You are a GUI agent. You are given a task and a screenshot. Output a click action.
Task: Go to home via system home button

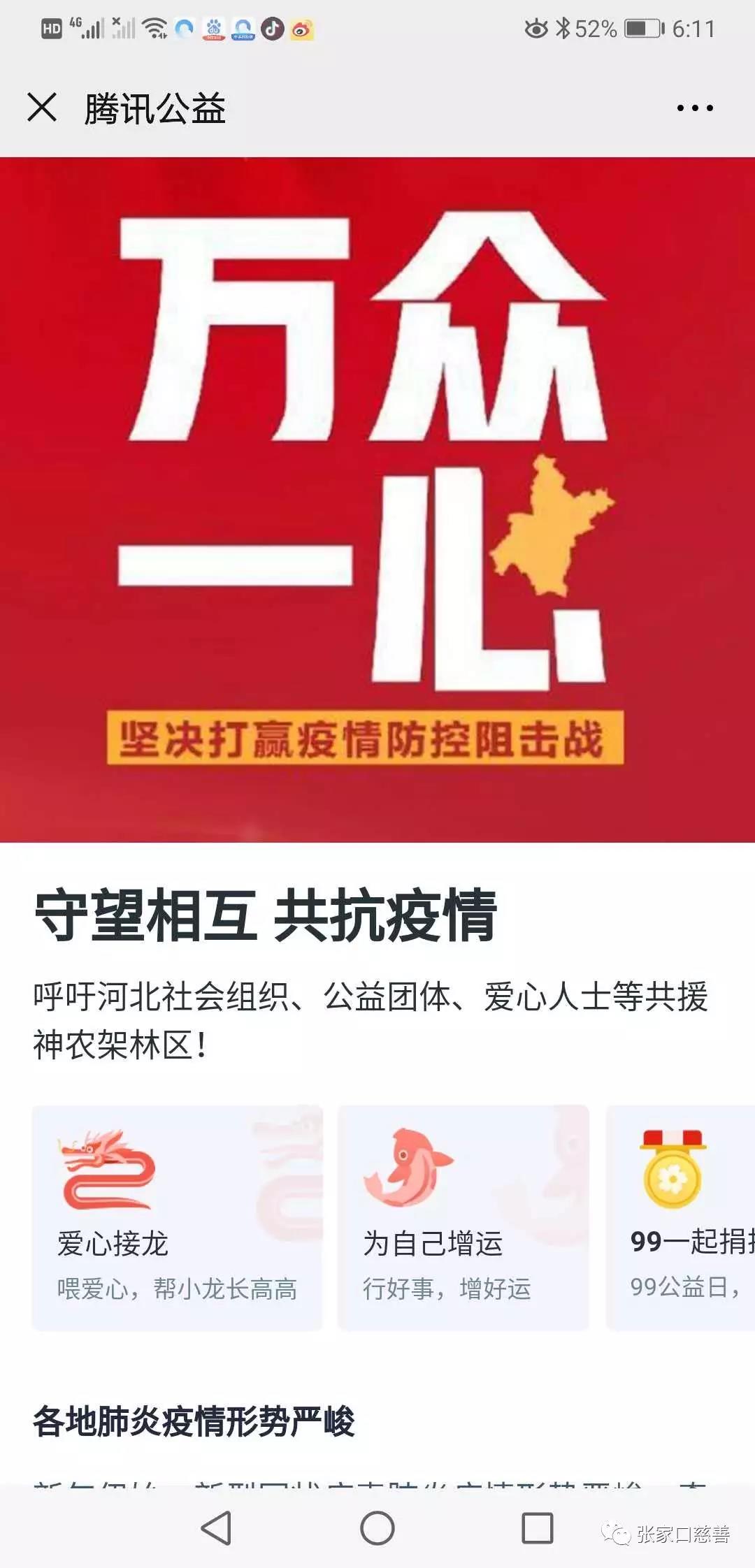(x=377, y=1528)
